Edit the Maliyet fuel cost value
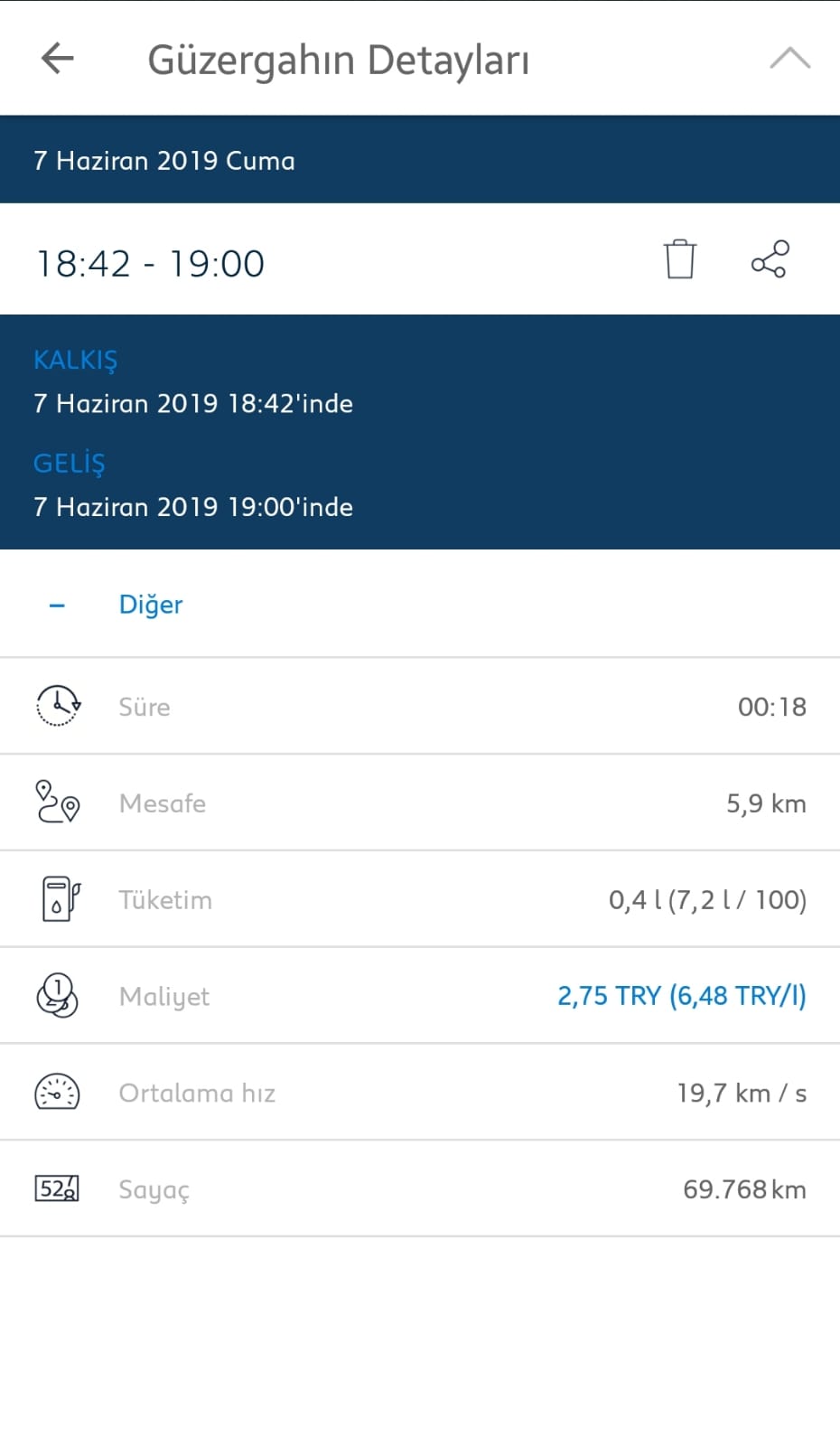Viewport: 840px width, 1446px height. 682,996
